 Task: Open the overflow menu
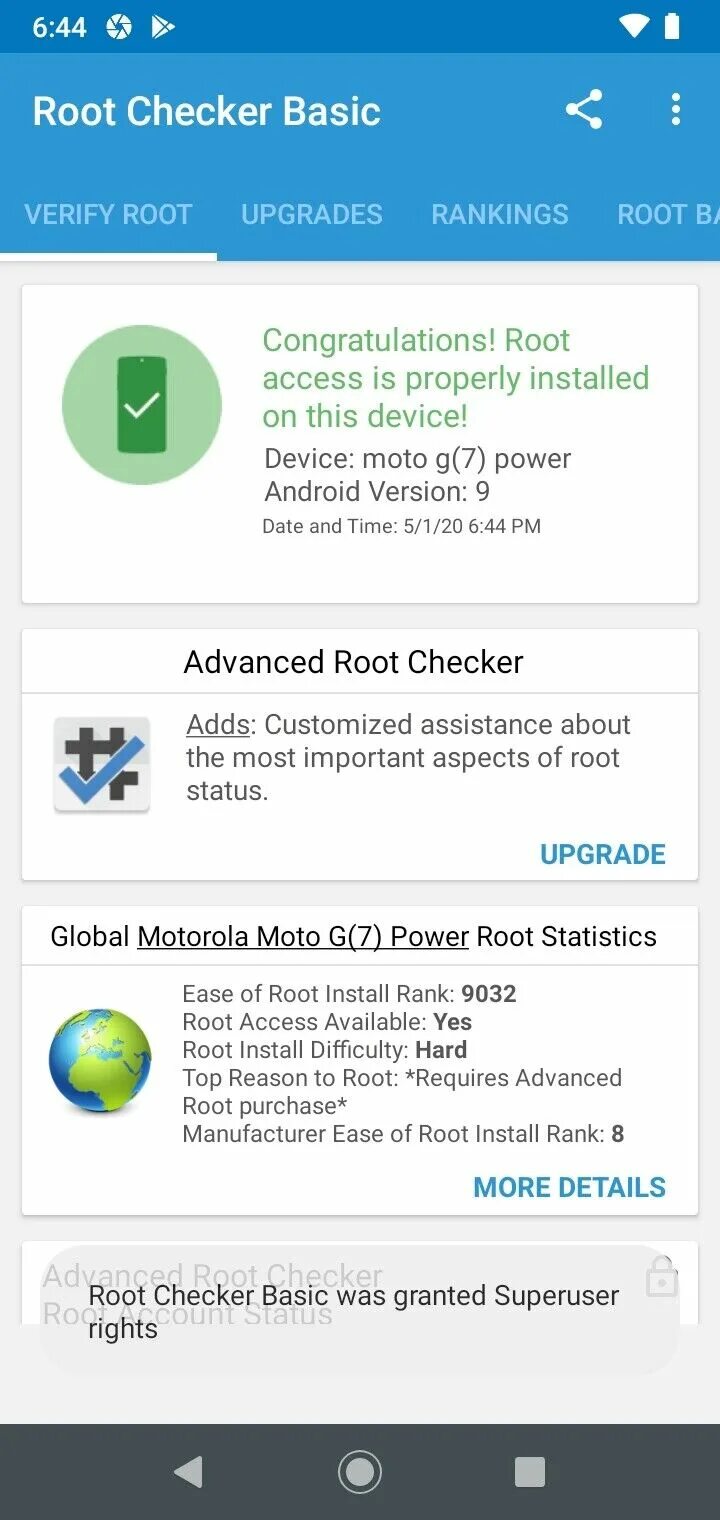676,110
